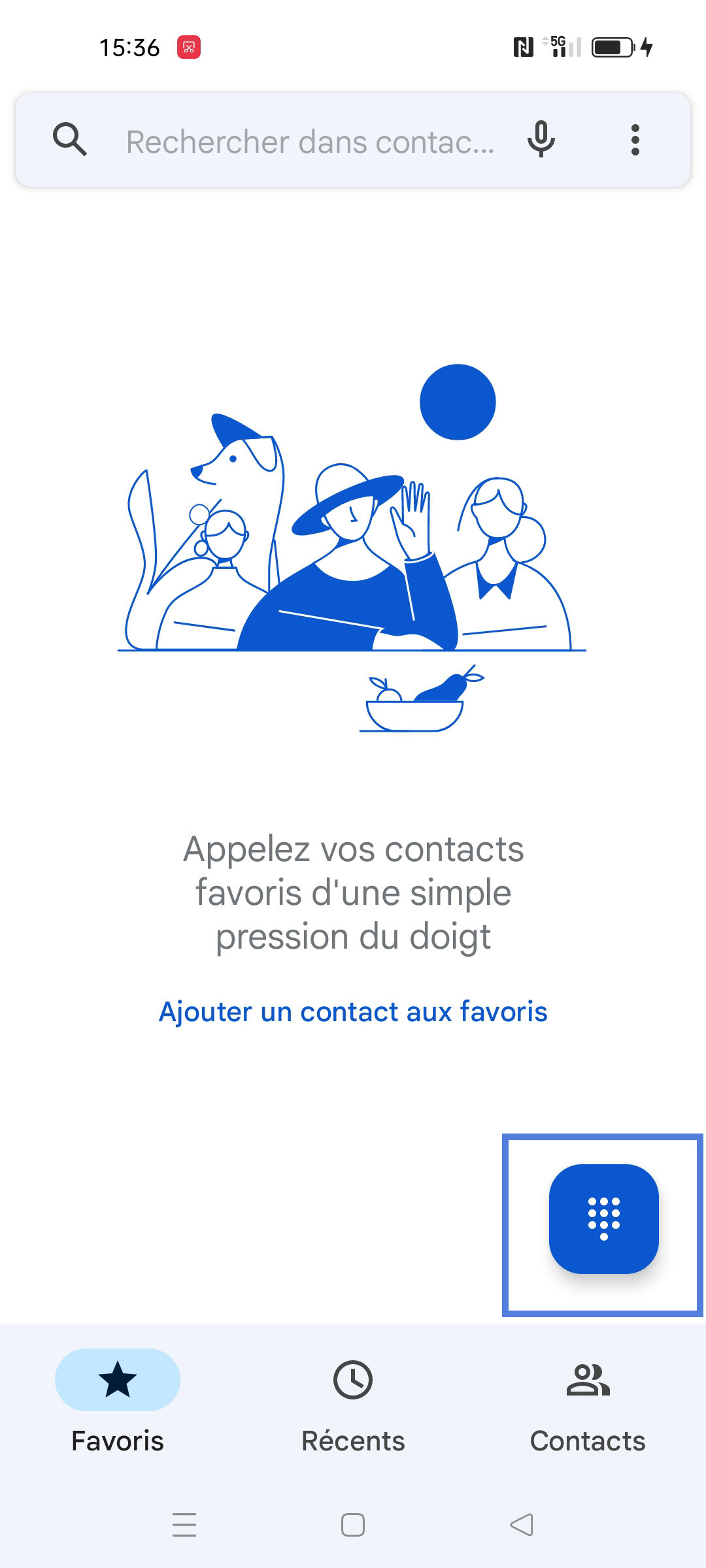The height and width of the screenshot is (1568, 706).
Task: Open the dial pad button
Action: pos(603,1219)
